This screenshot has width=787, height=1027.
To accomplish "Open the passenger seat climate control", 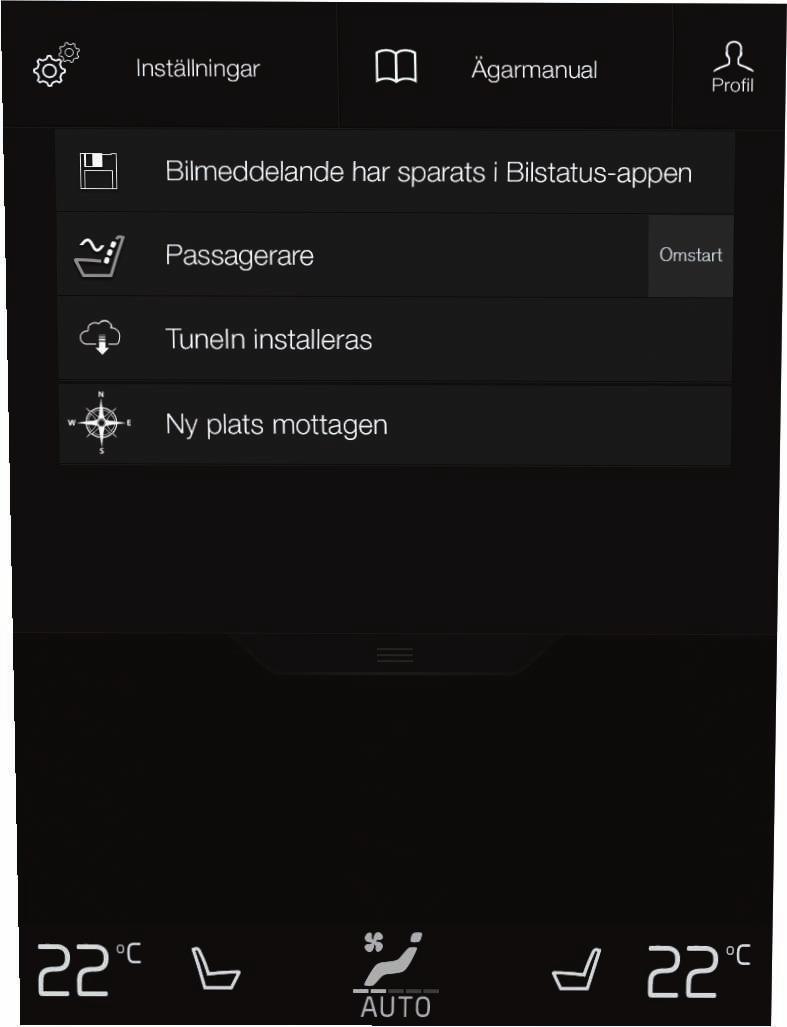I will point(577,969).
